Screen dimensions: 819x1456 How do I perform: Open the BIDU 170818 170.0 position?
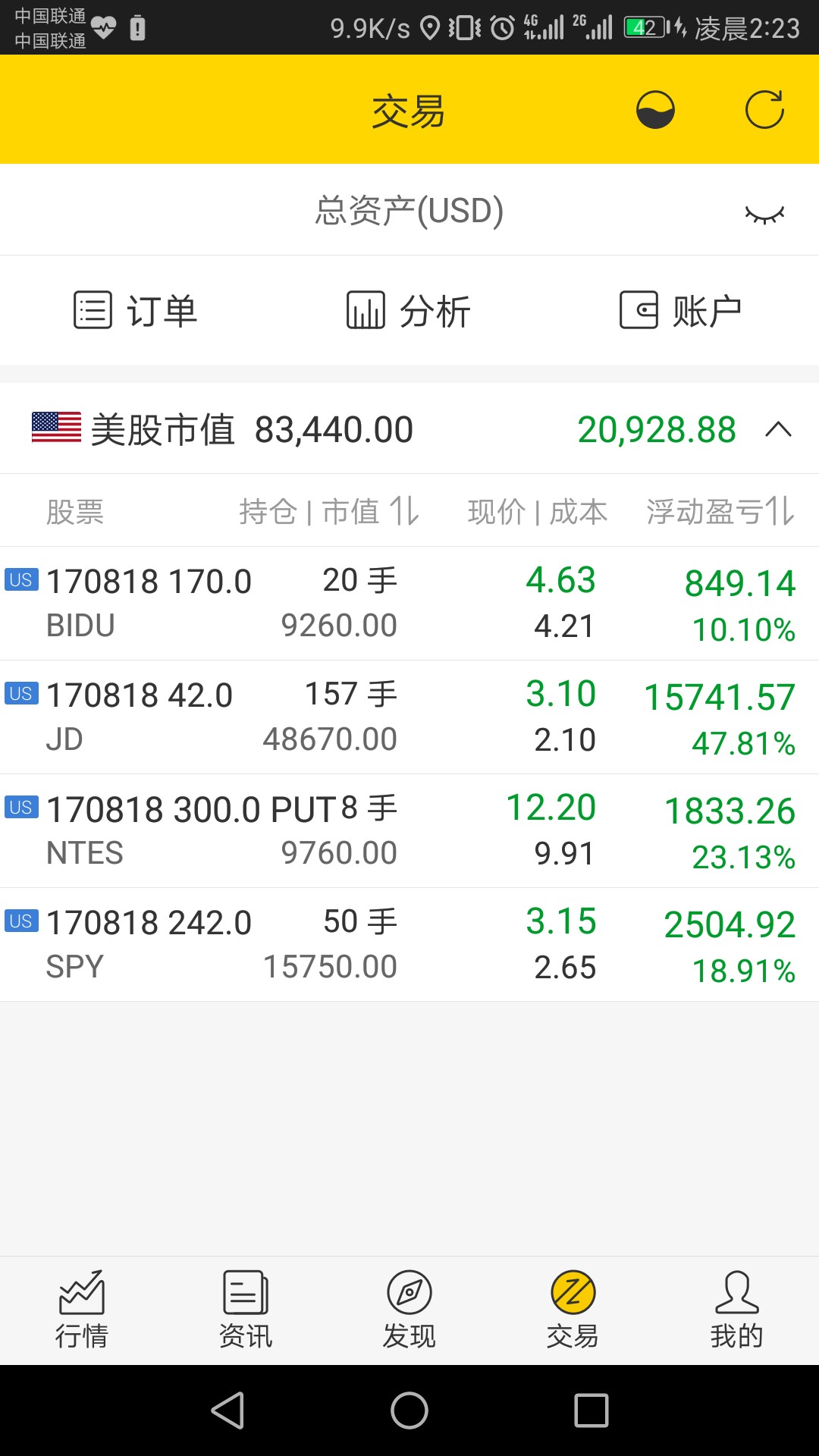[x=409, y=604]
